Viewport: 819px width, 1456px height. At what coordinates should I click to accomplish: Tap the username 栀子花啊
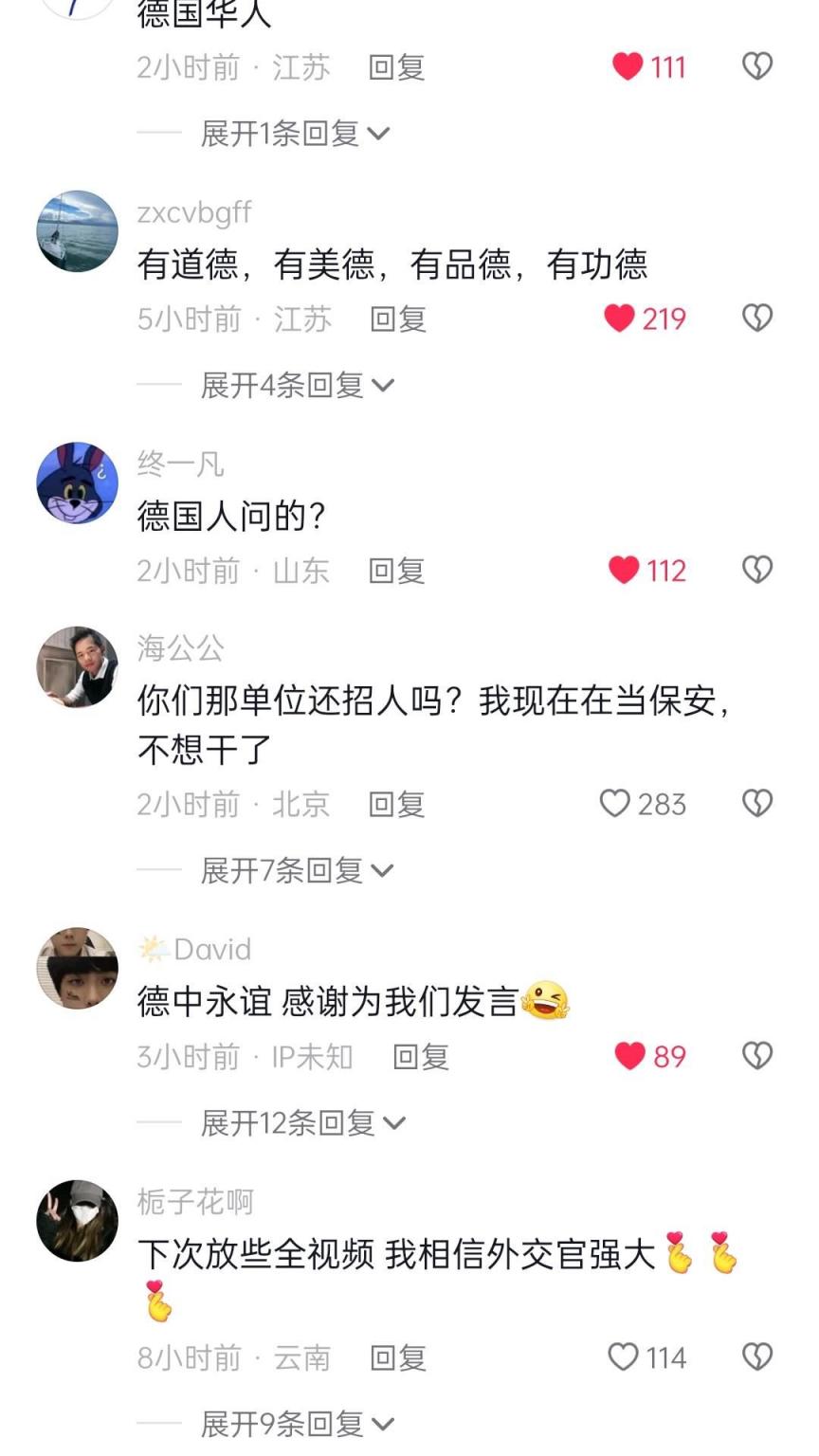195,1202
